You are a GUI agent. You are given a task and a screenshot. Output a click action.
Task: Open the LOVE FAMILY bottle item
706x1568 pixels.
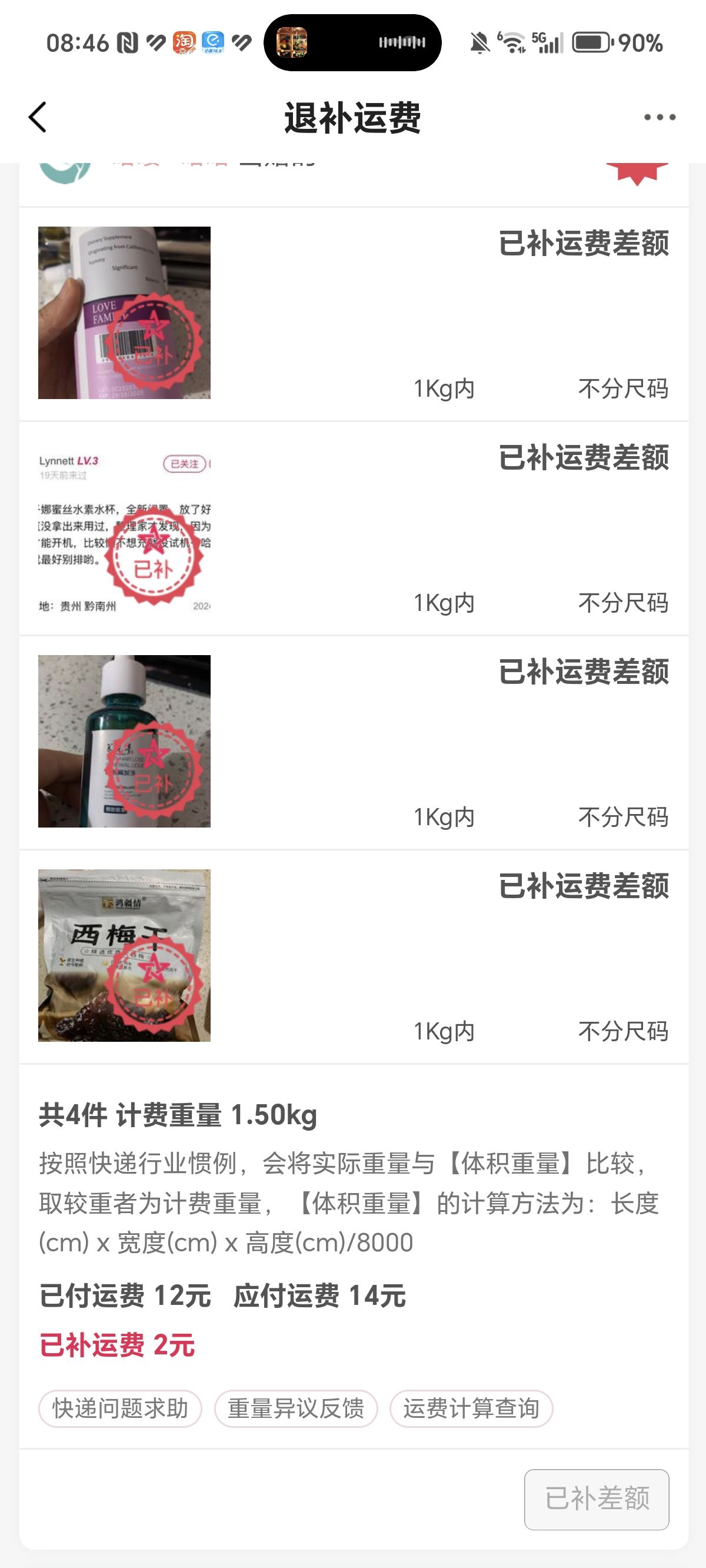(x=124, y=313)
